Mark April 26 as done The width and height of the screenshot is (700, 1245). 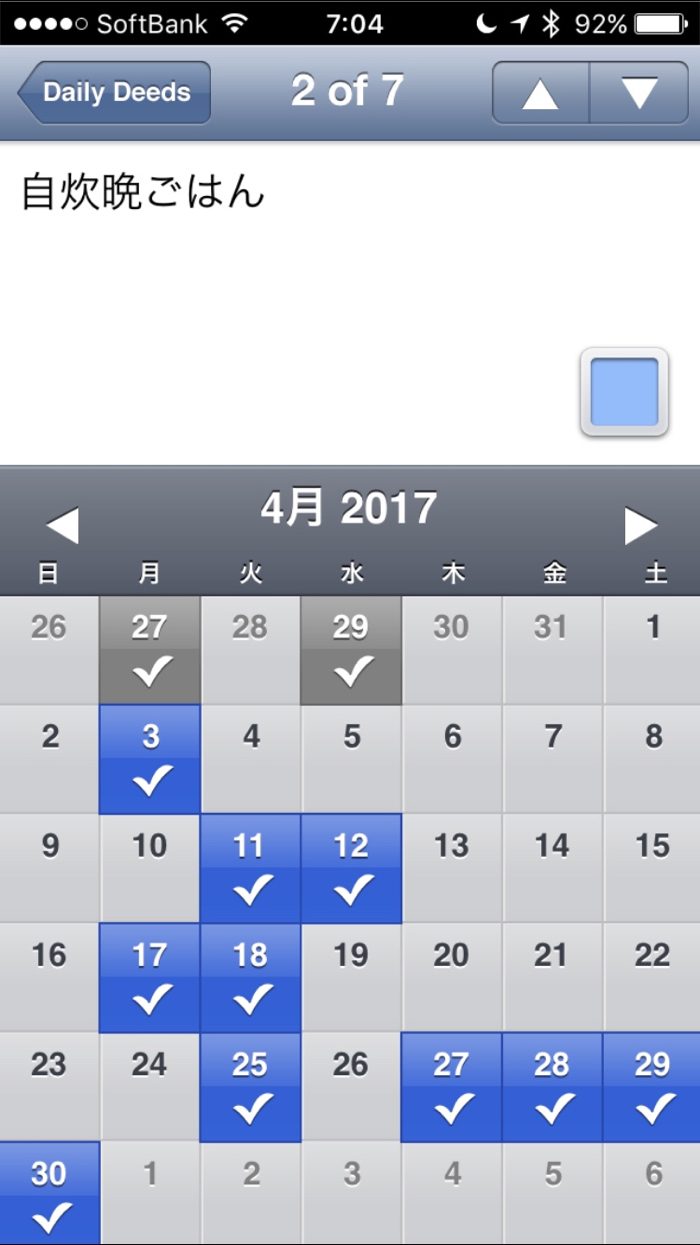click(351, 1087)
